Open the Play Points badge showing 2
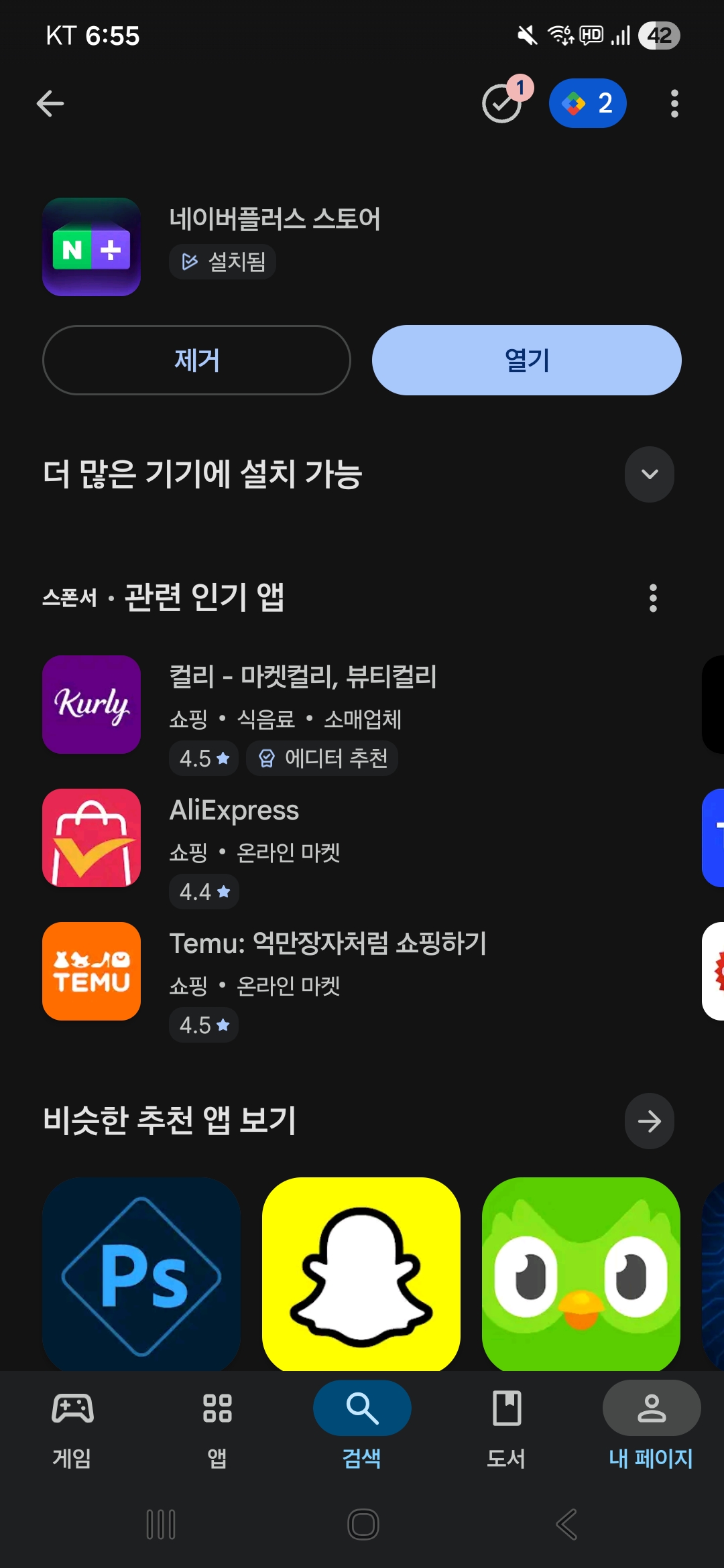This screenshot has width=724, height=1568. 587,103
